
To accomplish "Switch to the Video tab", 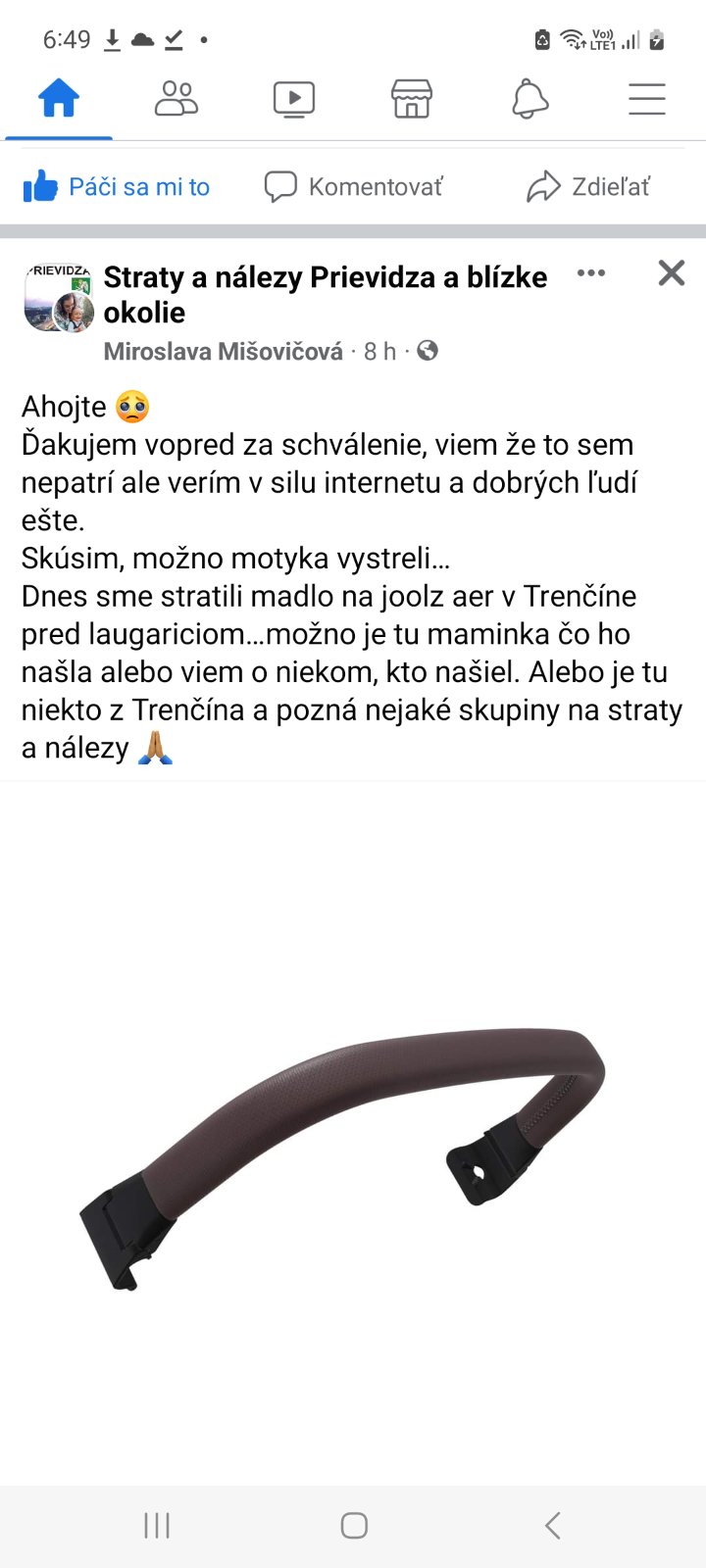I will [x=294, y=99].
